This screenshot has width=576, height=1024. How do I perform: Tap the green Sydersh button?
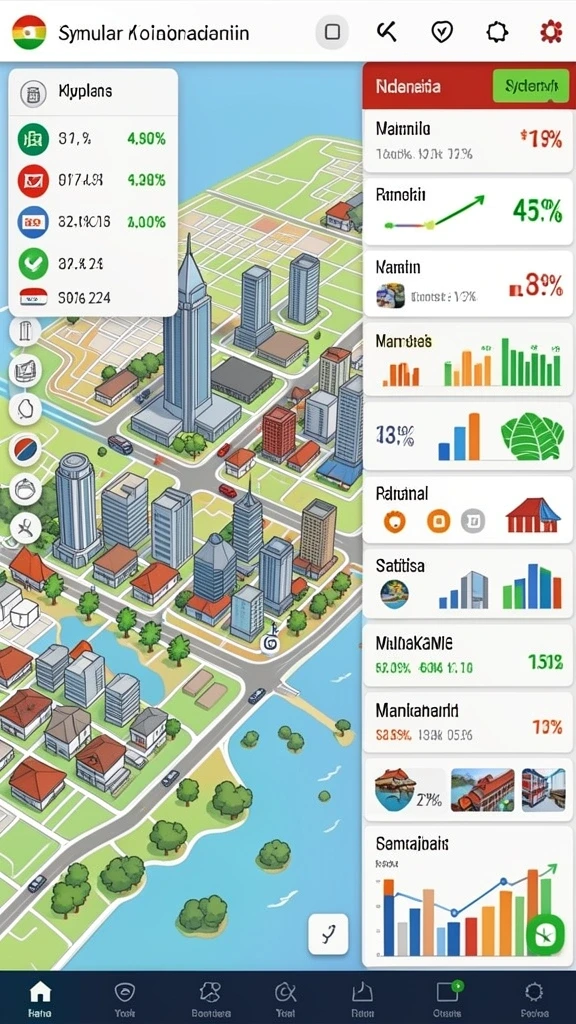click(531, 86)
